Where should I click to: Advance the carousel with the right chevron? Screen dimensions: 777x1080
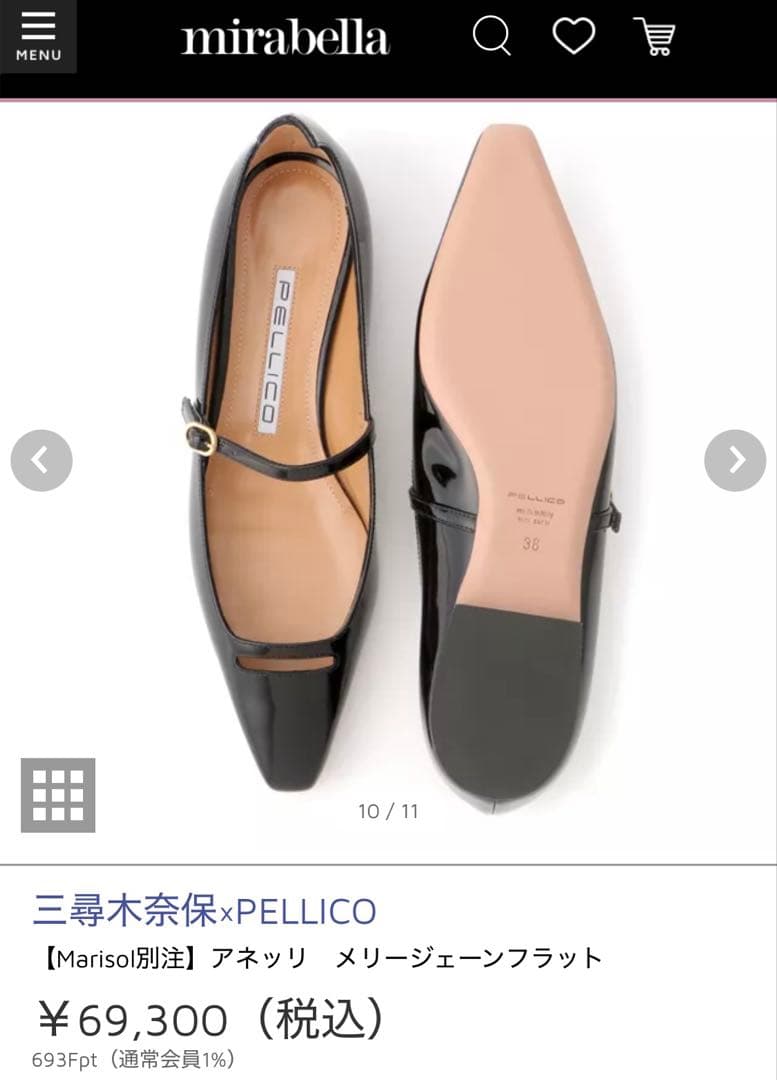click(x=737, y=460)
